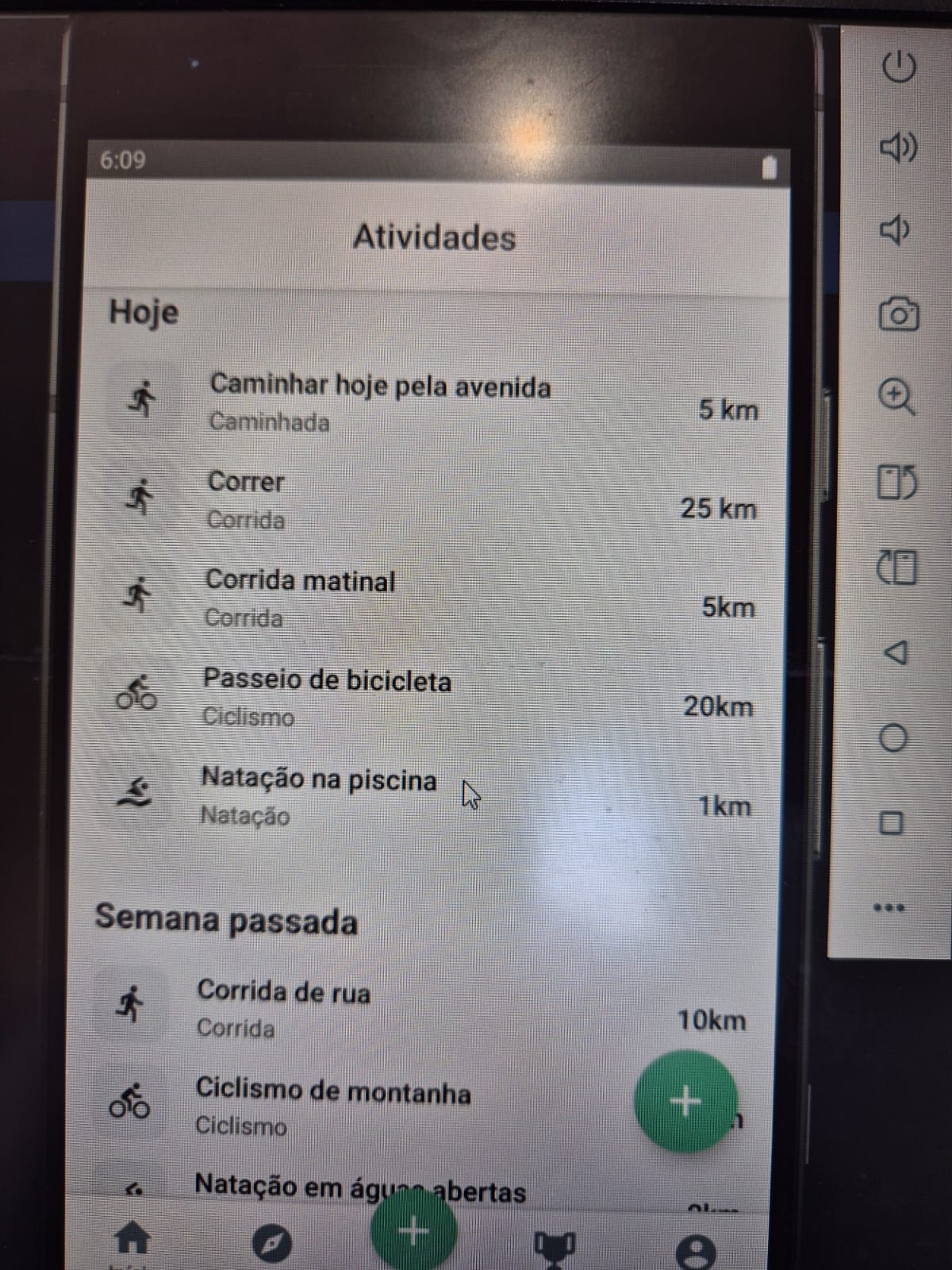Tap the floating add button beside Ciclismo de montanha
The image size is (952, 1270).
[x=685, y=1101]
